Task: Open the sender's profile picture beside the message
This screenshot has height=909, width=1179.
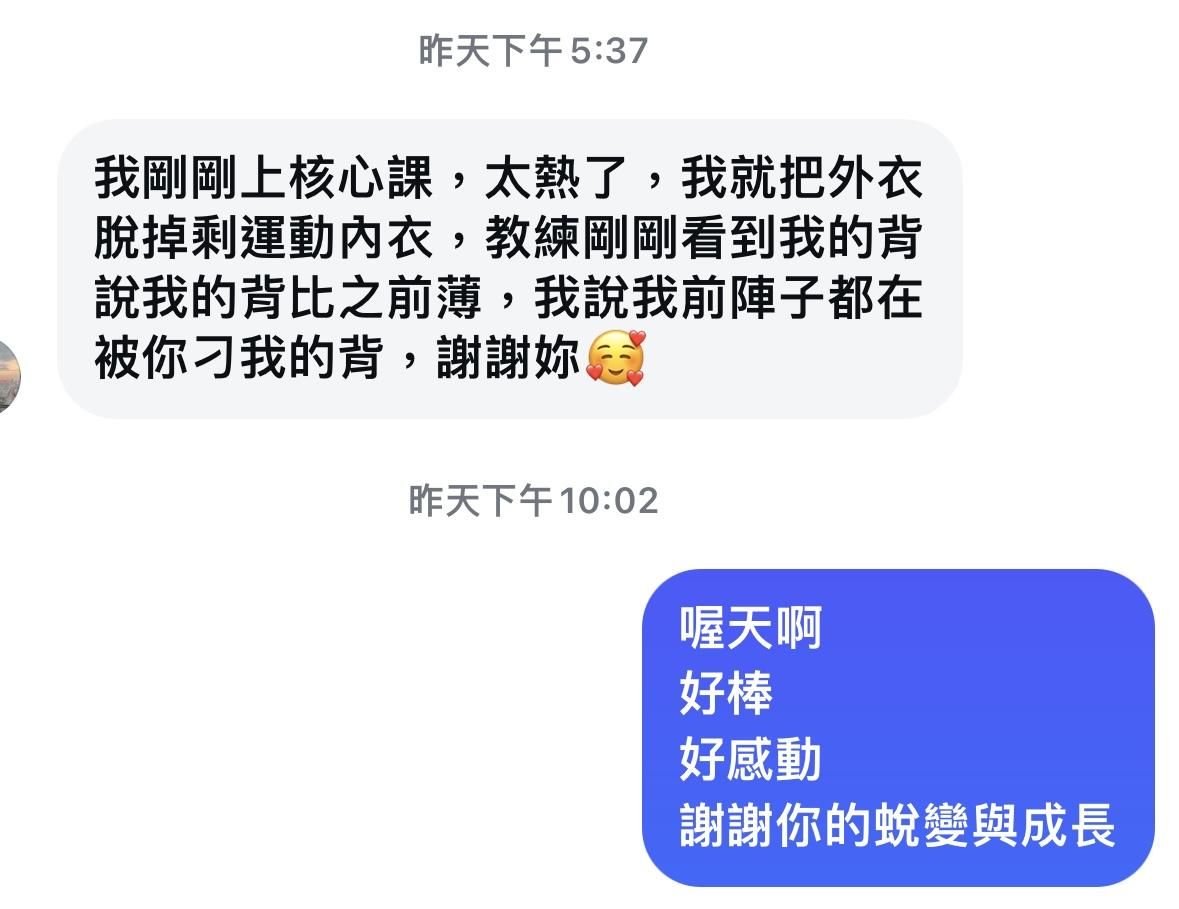Action: pos(8,377)
